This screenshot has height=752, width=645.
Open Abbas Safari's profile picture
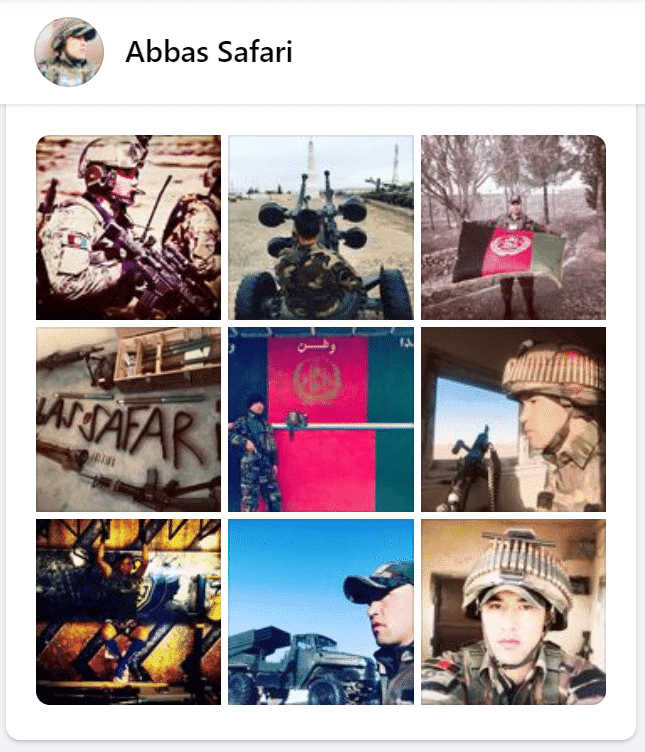69,52
